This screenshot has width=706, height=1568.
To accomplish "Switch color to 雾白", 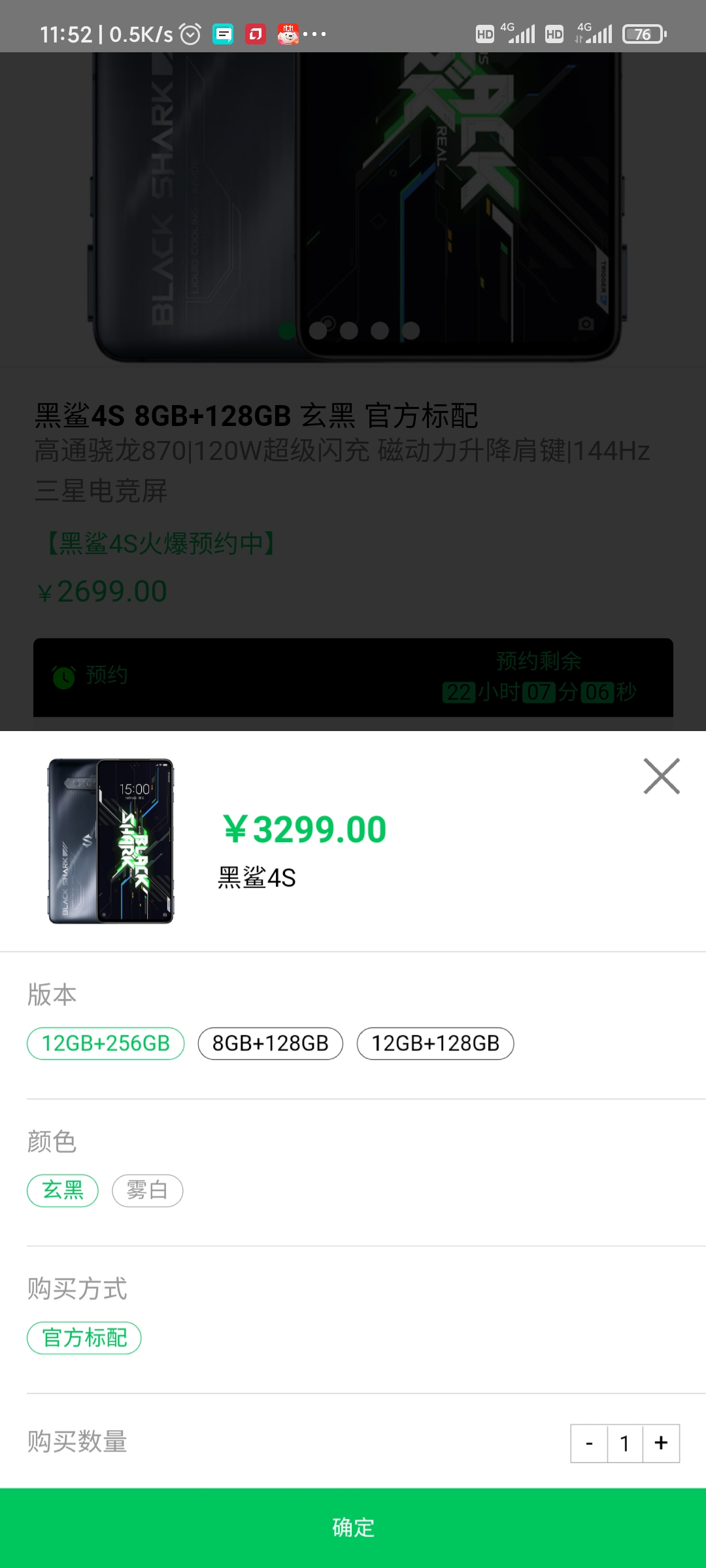I will (x=147, y=1190).
